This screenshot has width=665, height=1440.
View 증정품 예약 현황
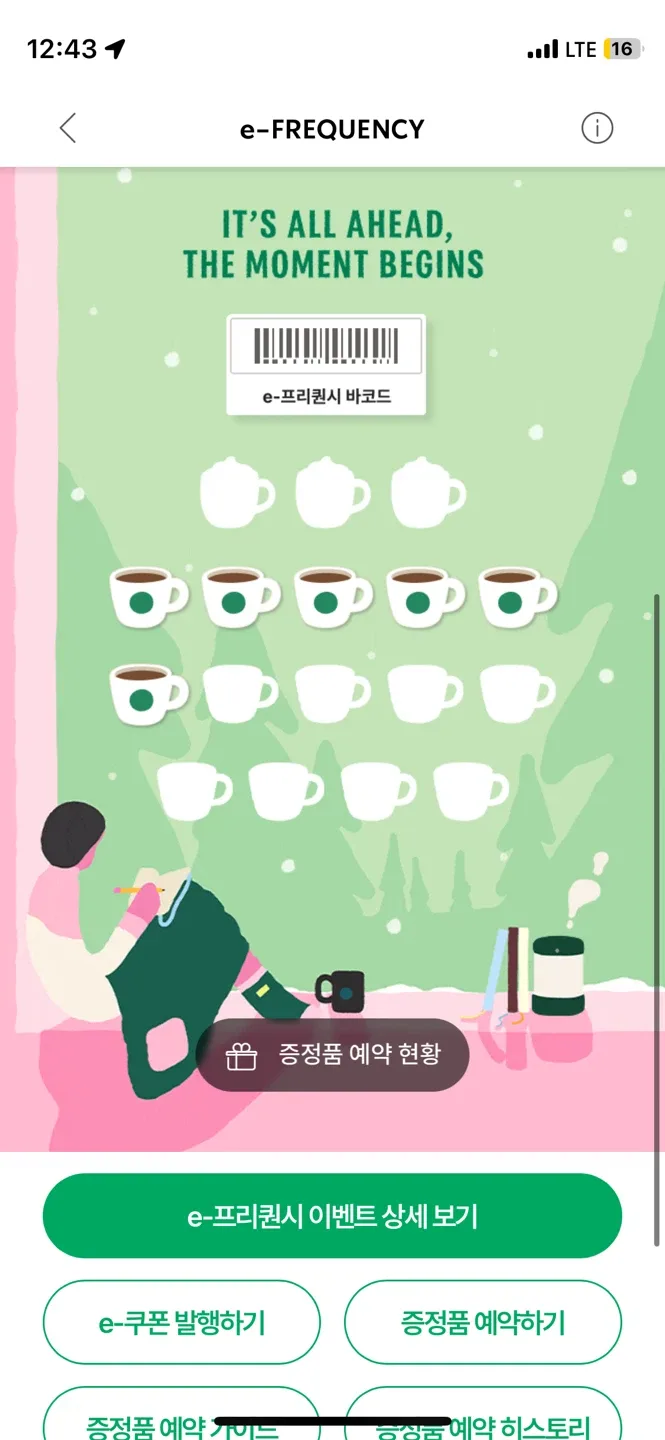[x=333, y=1055]
